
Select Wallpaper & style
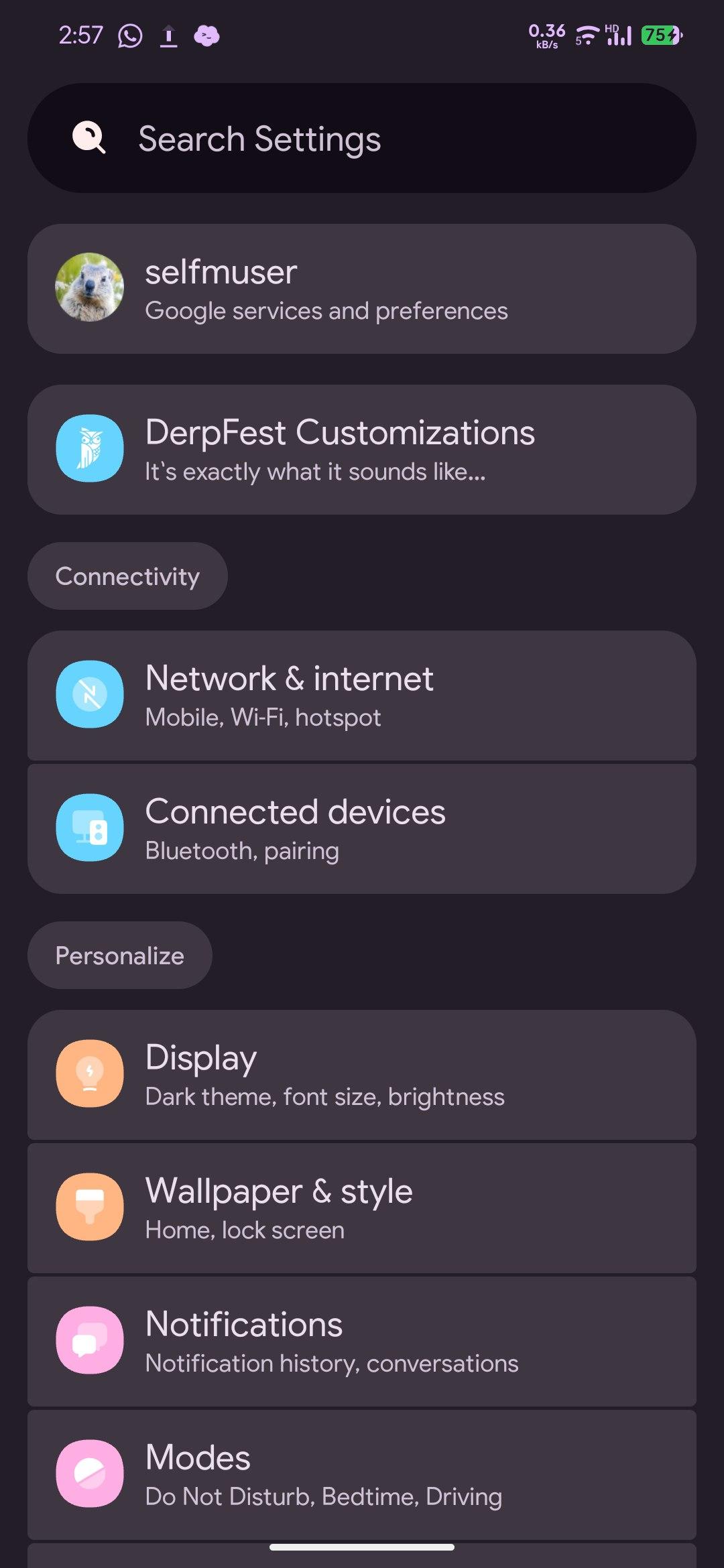coord(362,1208)
